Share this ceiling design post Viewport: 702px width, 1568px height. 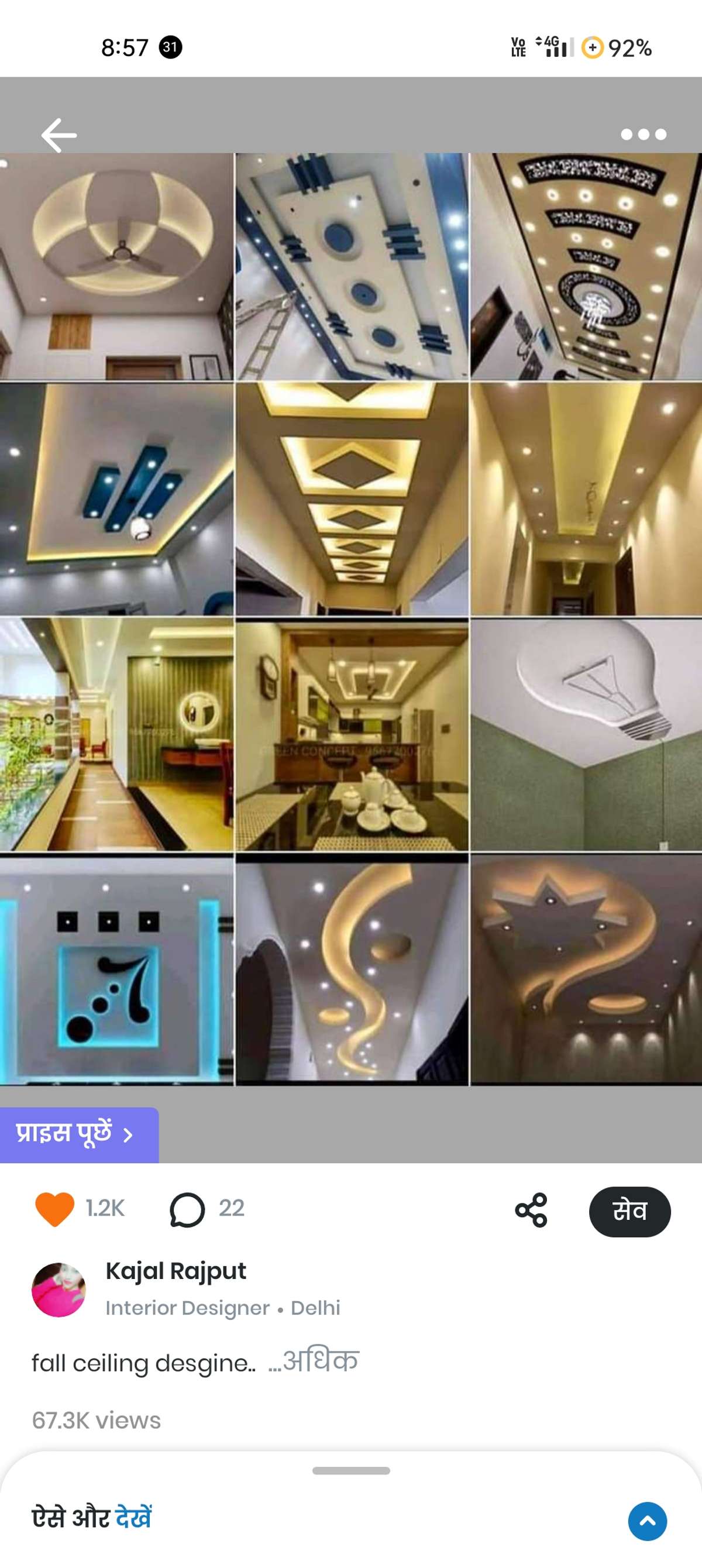pos(531,1210)
